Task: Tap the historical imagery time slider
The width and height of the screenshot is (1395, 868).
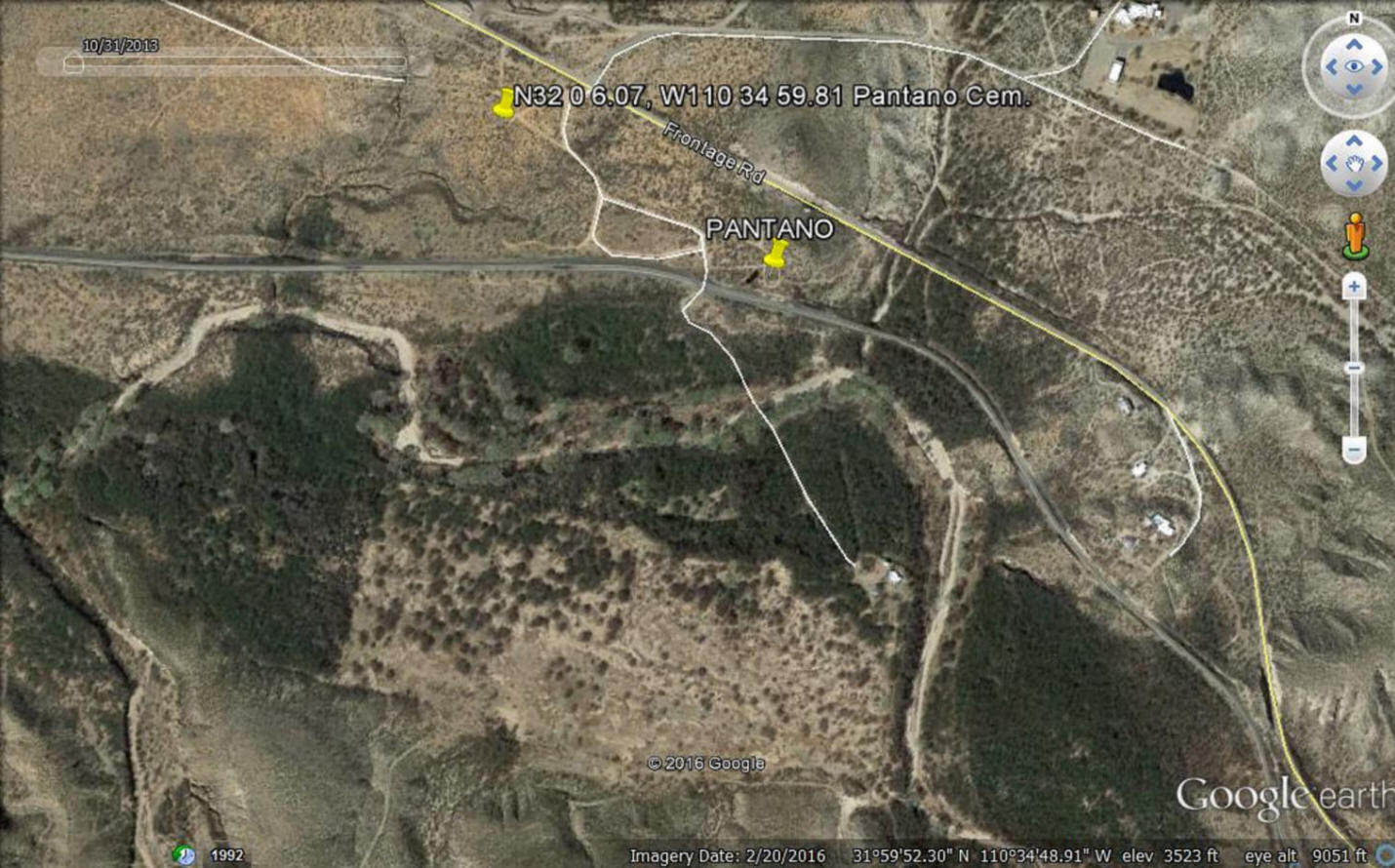Action: (x=234, y=64)
